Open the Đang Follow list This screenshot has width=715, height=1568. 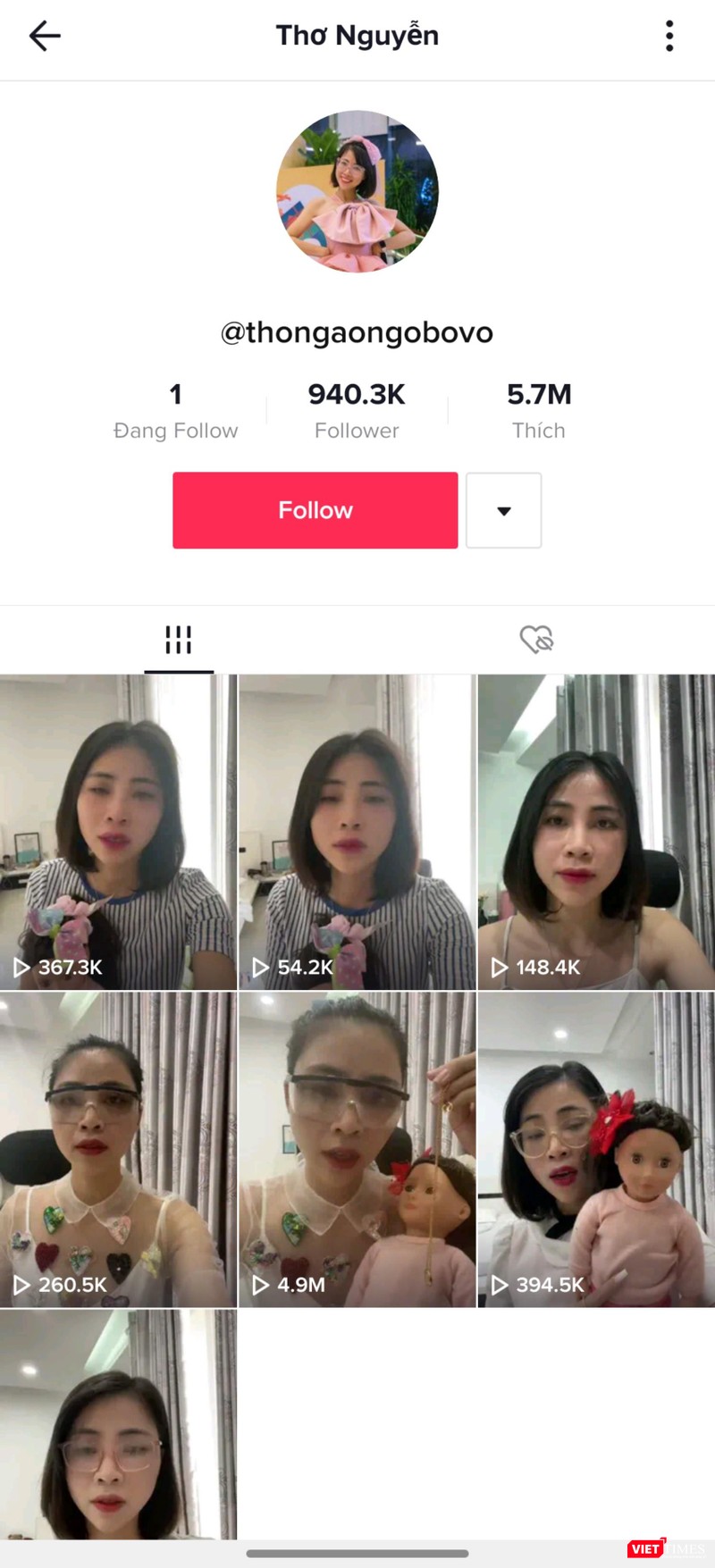pos(176,409)
